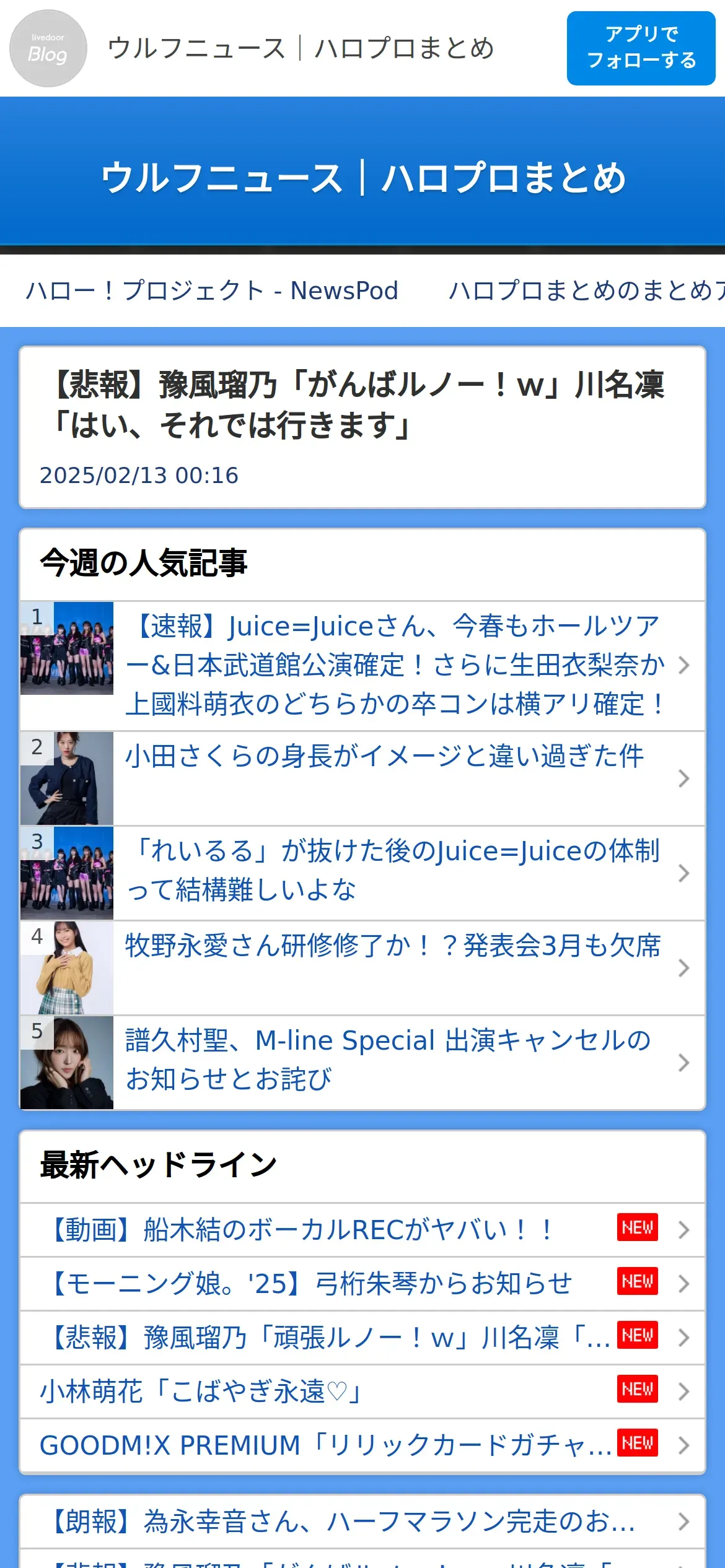Tap the site title in the blue banner

[x=363, y=178]
